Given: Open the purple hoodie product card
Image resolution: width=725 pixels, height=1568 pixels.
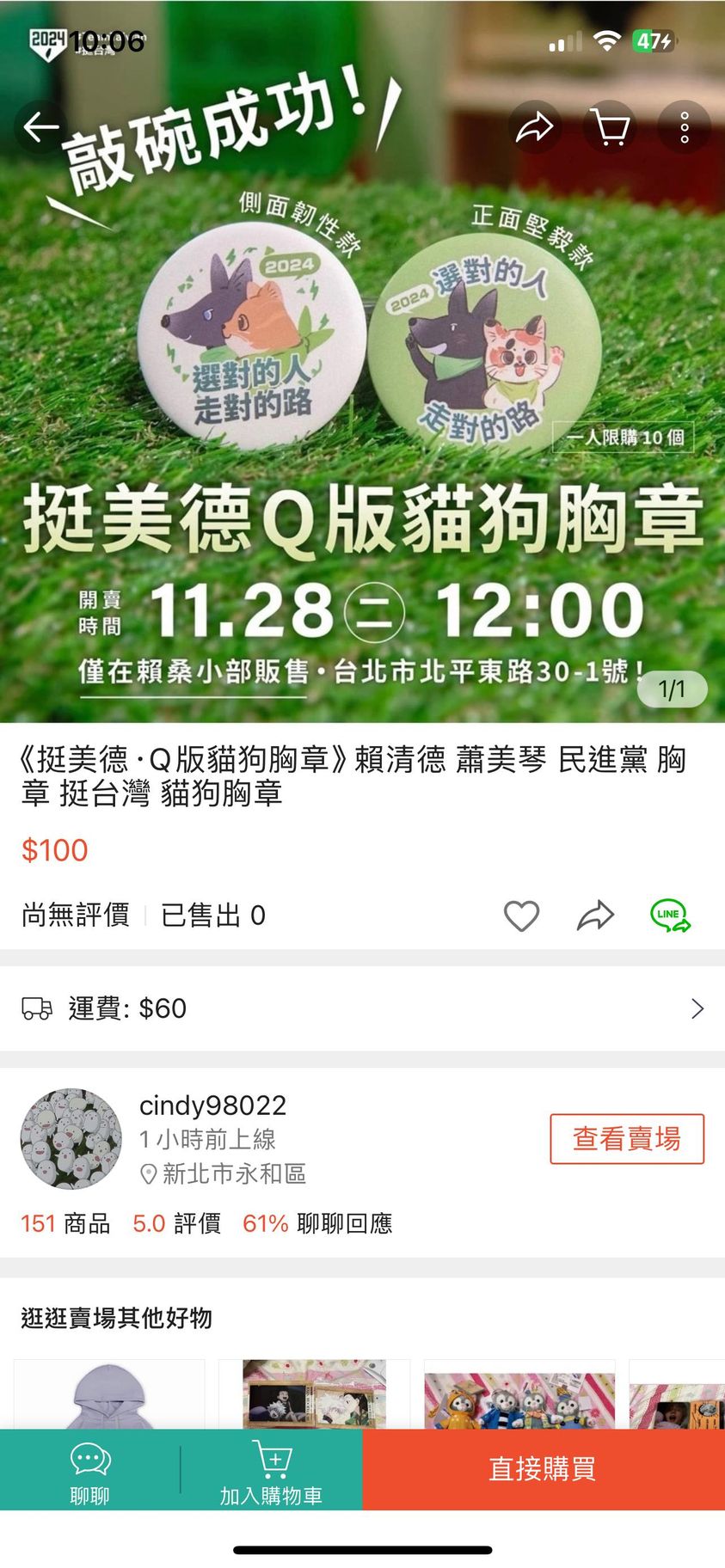Looking at the screenshot, I should pos(109,1394).
